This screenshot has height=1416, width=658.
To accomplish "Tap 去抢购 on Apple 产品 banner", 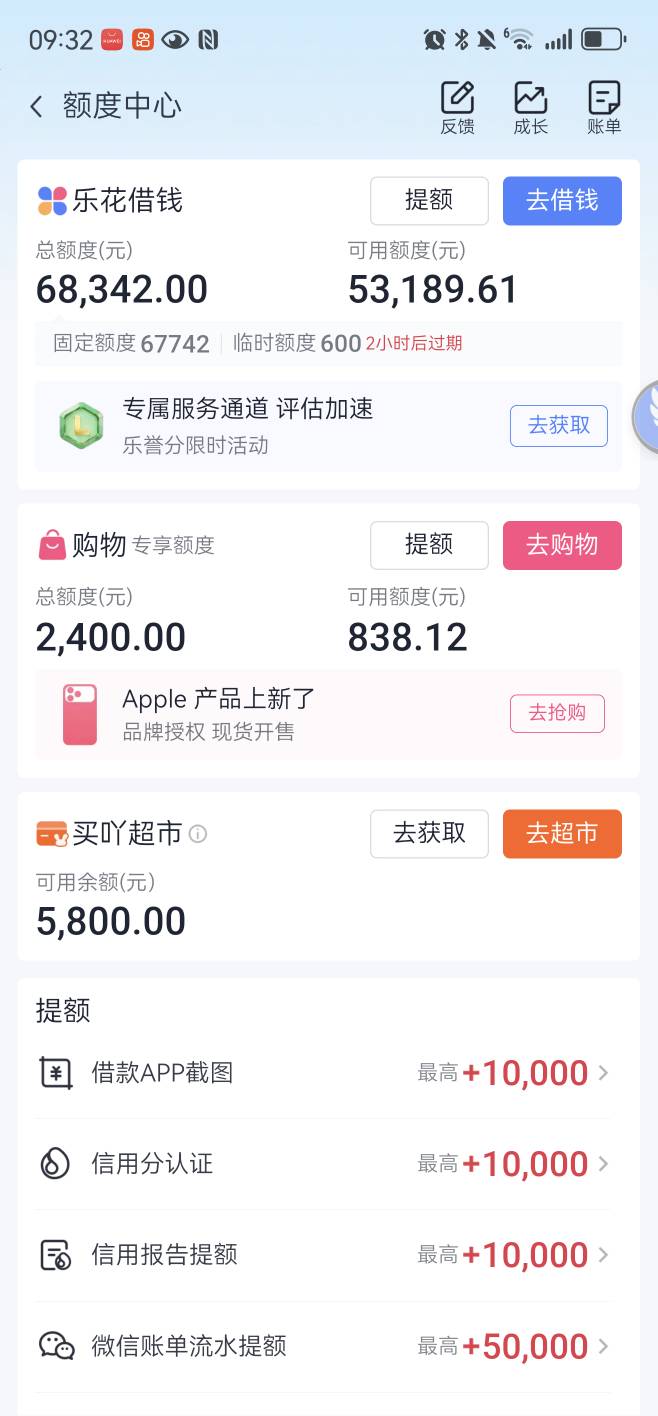I will click(x=557, y=713).
